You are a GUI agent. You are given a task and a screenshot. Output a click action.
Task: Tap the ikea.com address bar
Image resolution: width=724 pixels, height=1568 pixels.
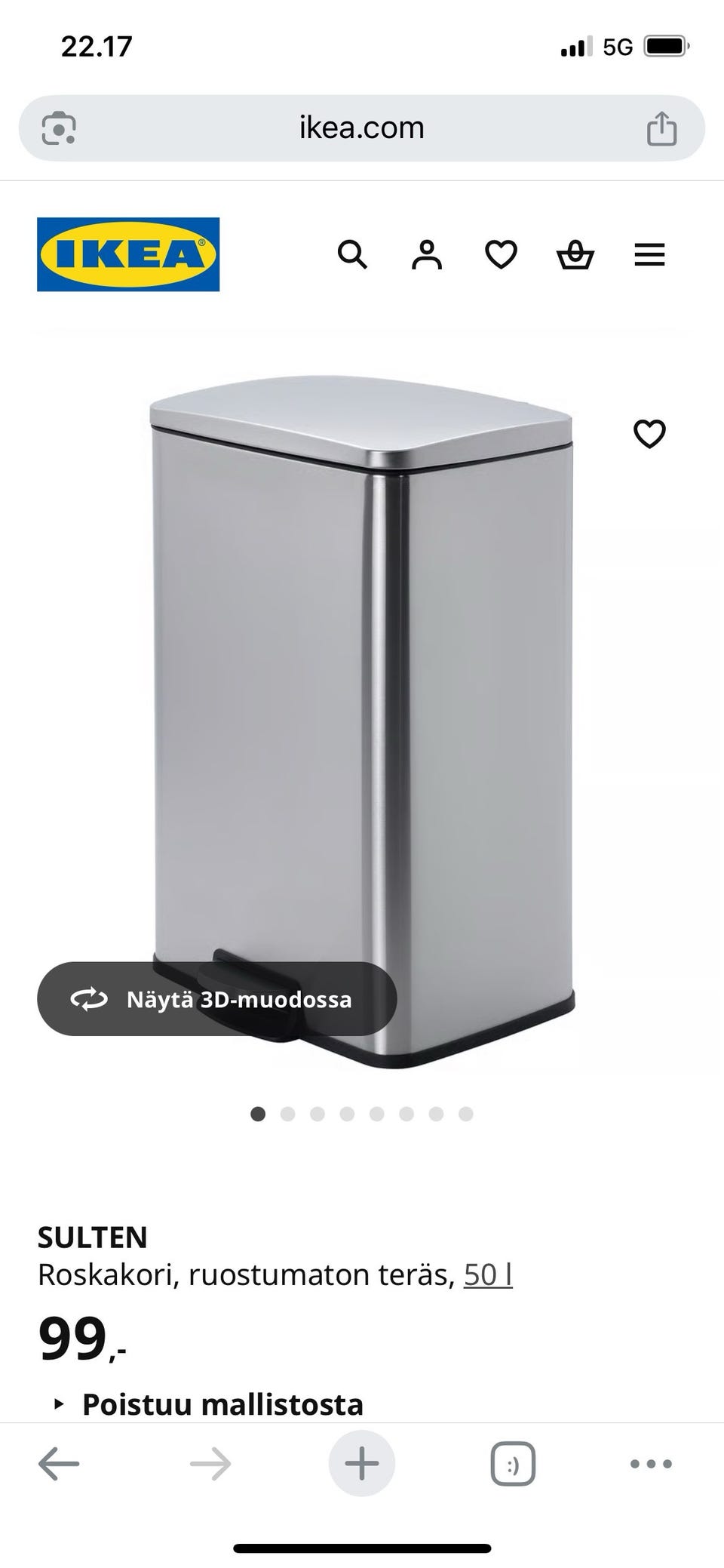[362, 128]
